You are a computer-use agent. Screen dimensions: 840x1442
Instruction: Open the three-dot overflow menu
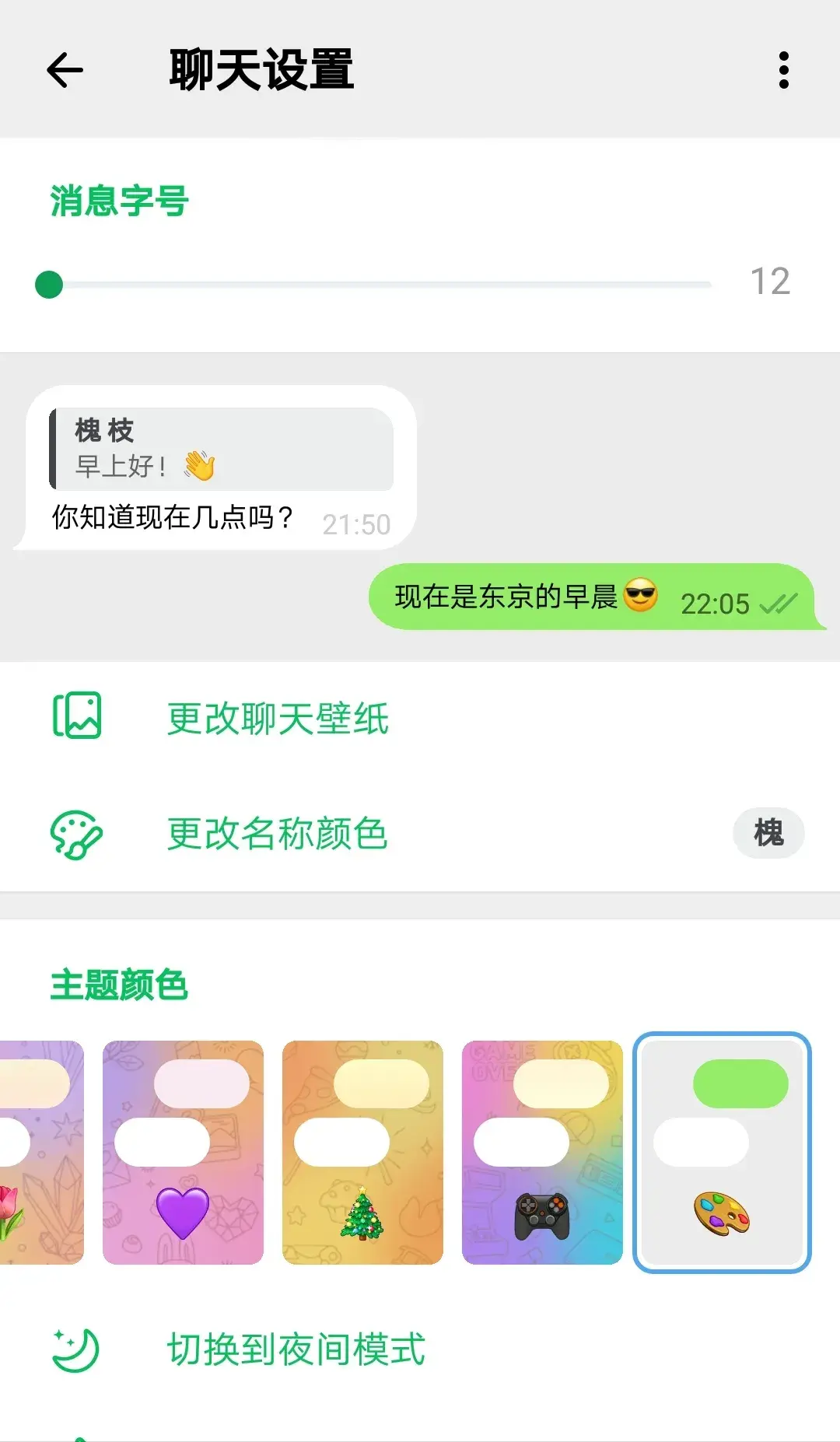tap(783, 70)
